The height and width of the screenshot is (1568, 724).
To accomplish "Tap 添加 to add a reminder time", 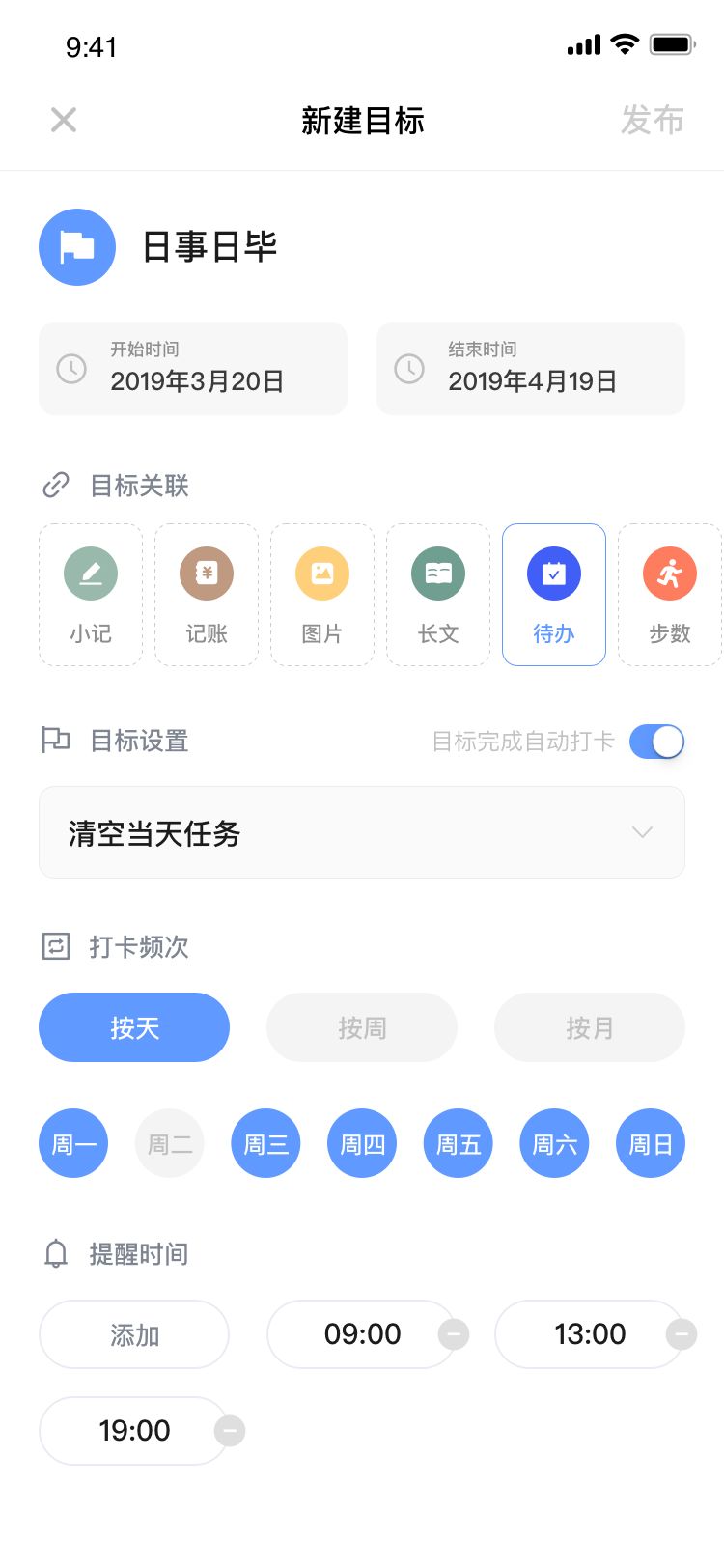I will 134,1334.
